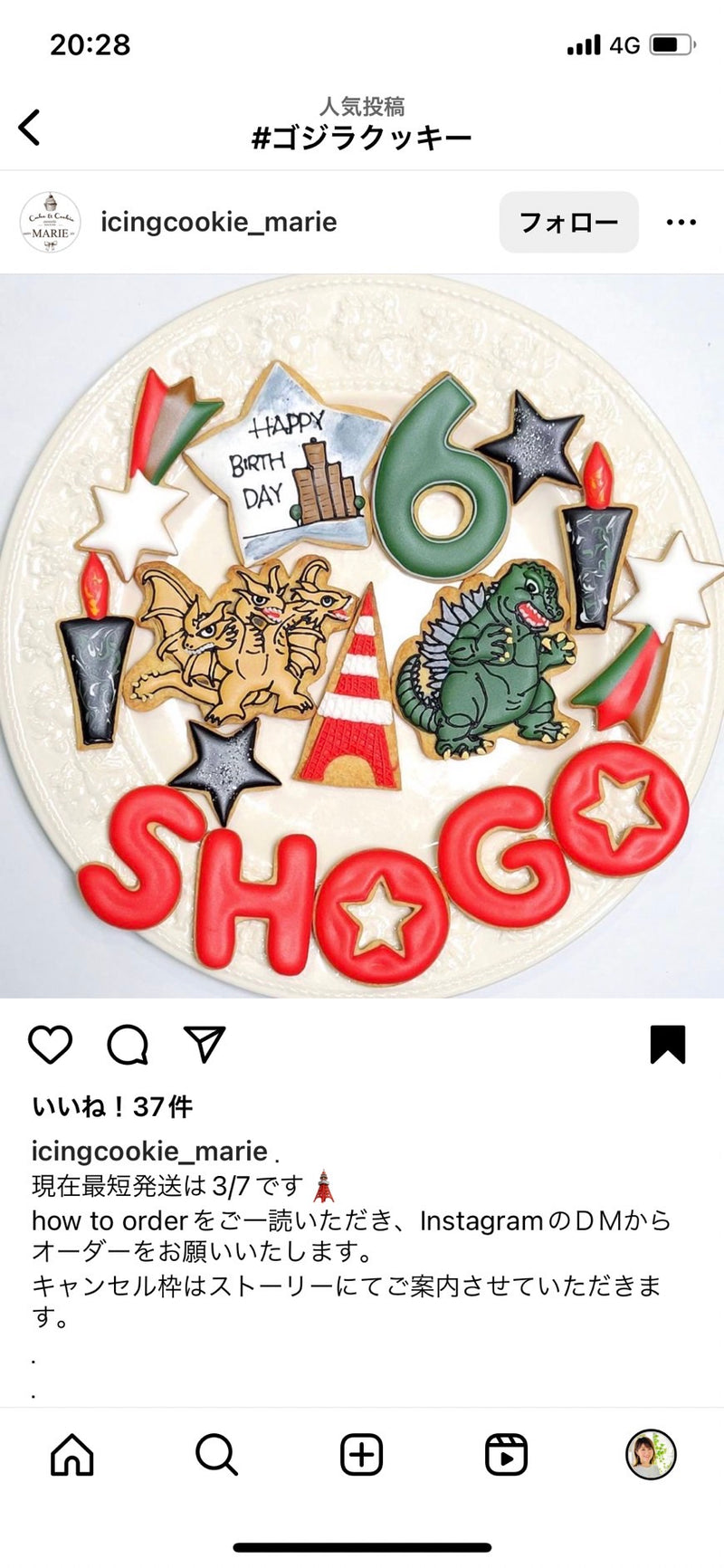The height and width of the screenshot is (1568, 724).
Task: Share the post via paper plane icon
Action: pos(205,1045)
